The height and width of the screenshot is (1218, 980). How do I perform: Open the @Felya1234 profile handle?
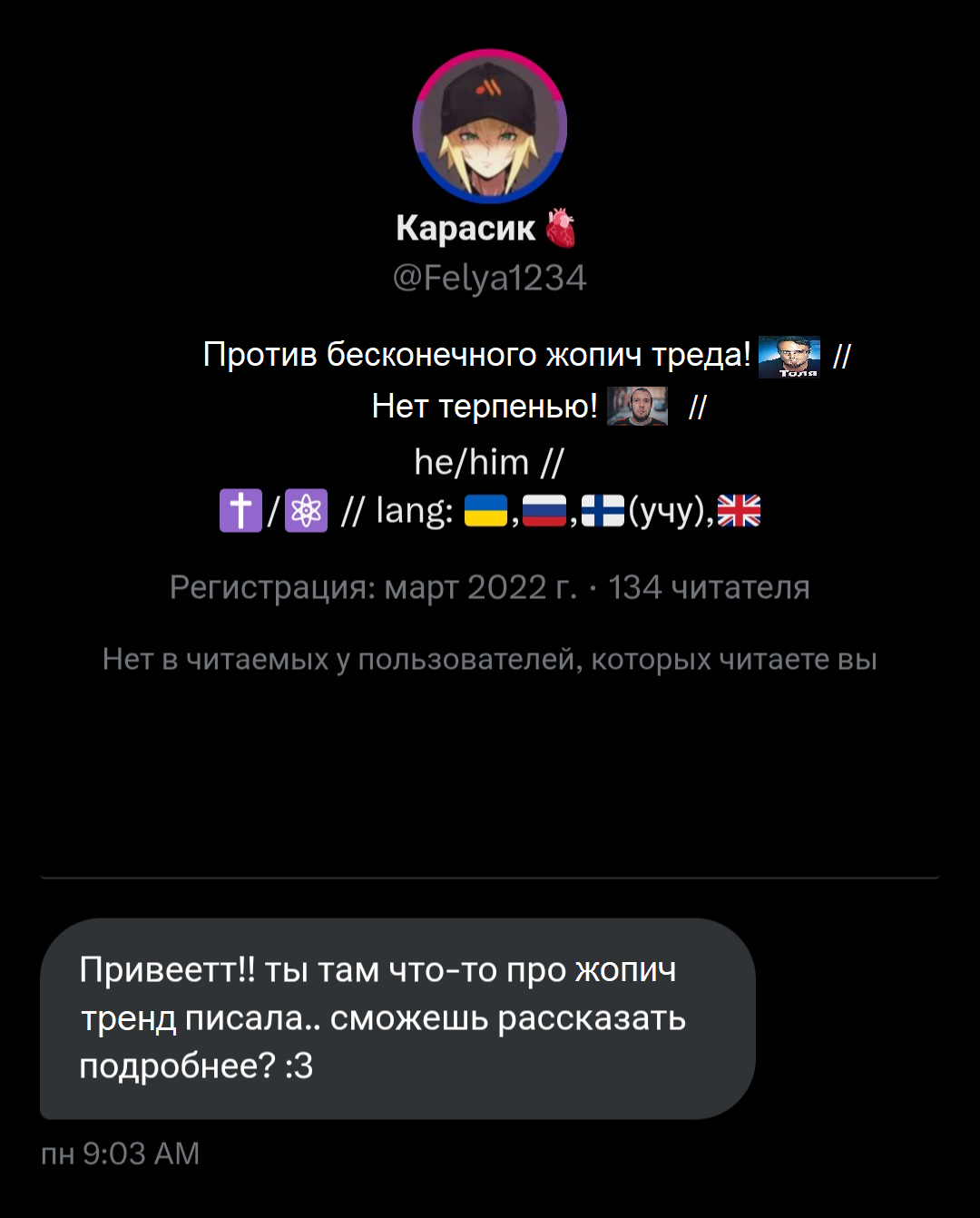490,278
